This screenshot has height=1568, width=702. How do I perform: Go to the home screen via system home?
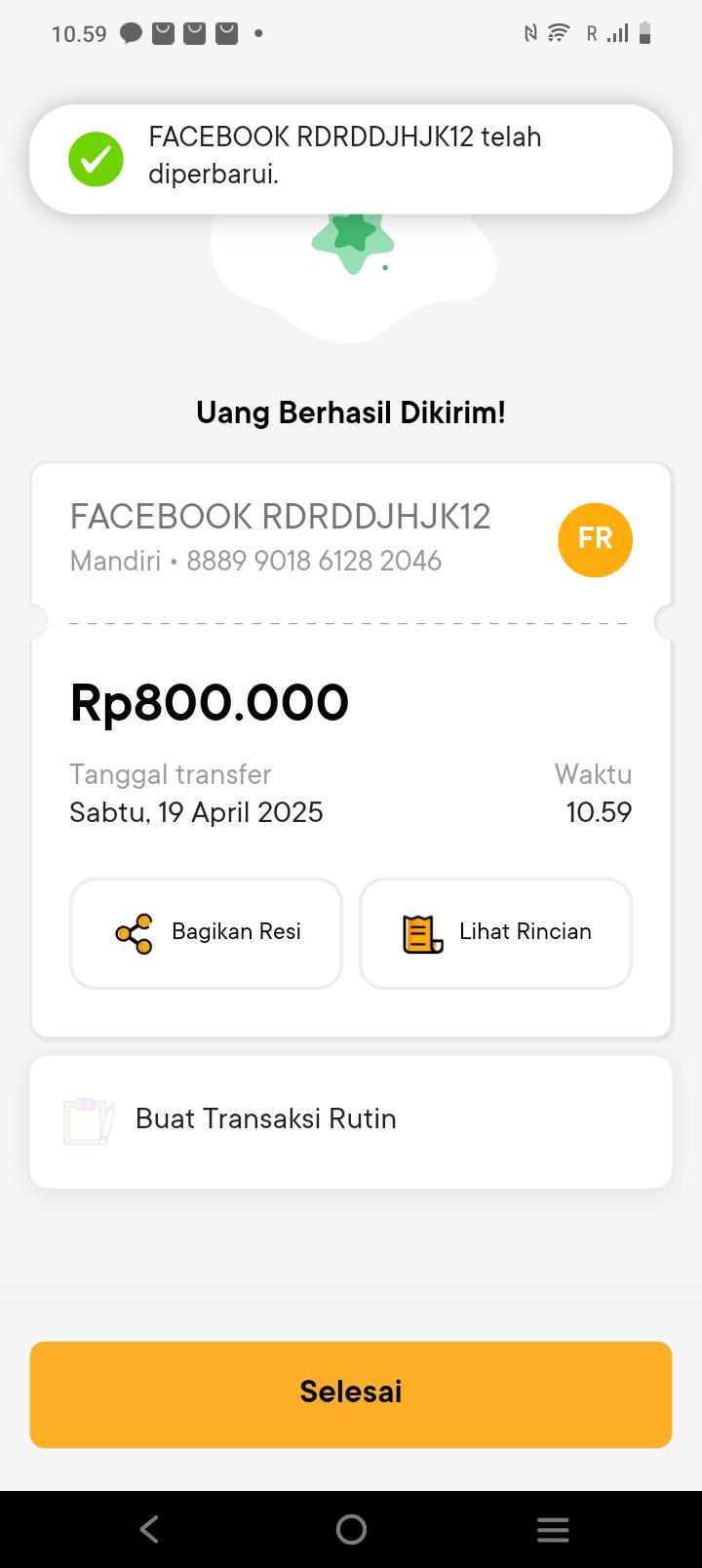coord(351,1529)
